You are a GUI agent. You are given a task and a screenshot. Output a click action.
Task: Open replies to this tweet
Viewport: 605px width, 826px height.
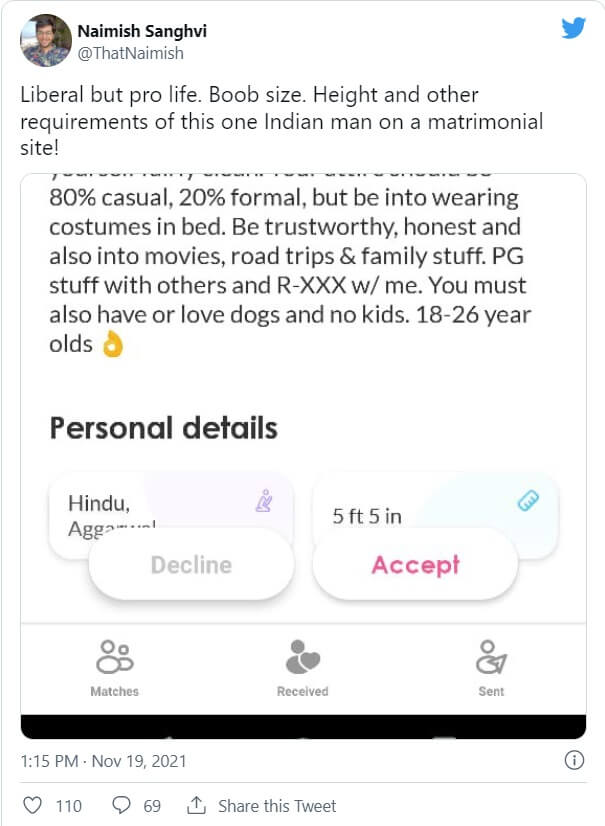point(122,806)
